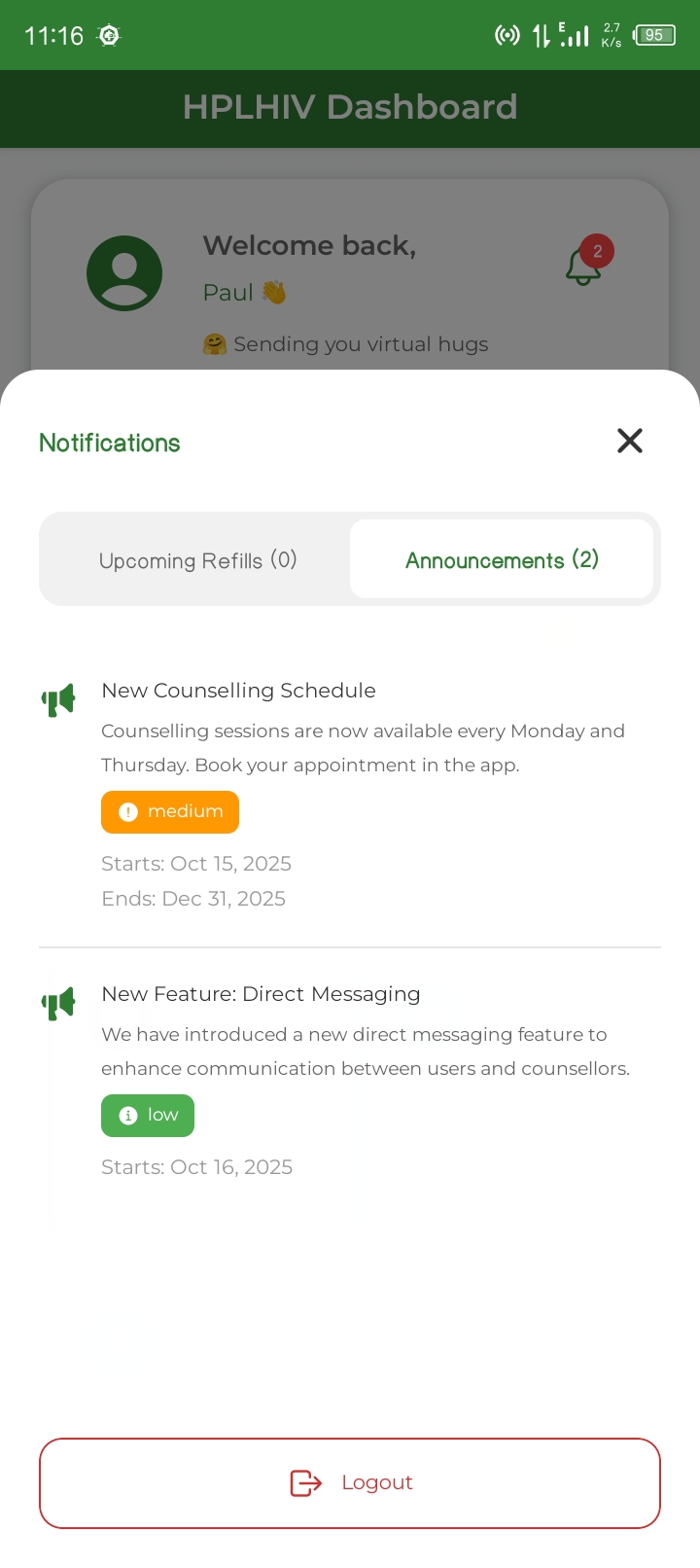Tap the Logout button
This screenshot has width=700, height=1568.
click(350, 1483)
